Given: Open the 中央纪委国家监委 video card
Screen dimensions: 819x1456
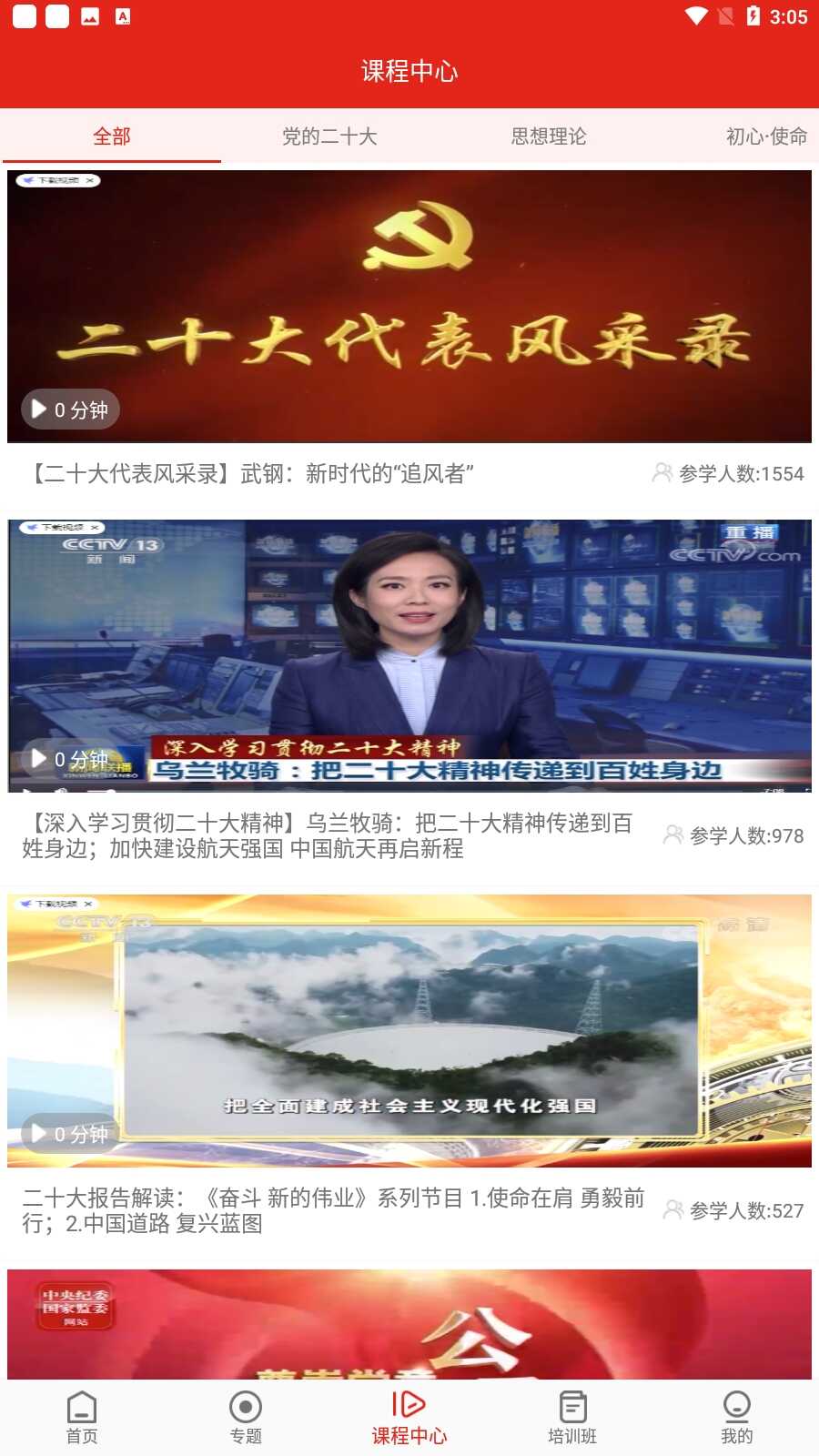Looking at the screenshot, I should (x=409, y=1324).
